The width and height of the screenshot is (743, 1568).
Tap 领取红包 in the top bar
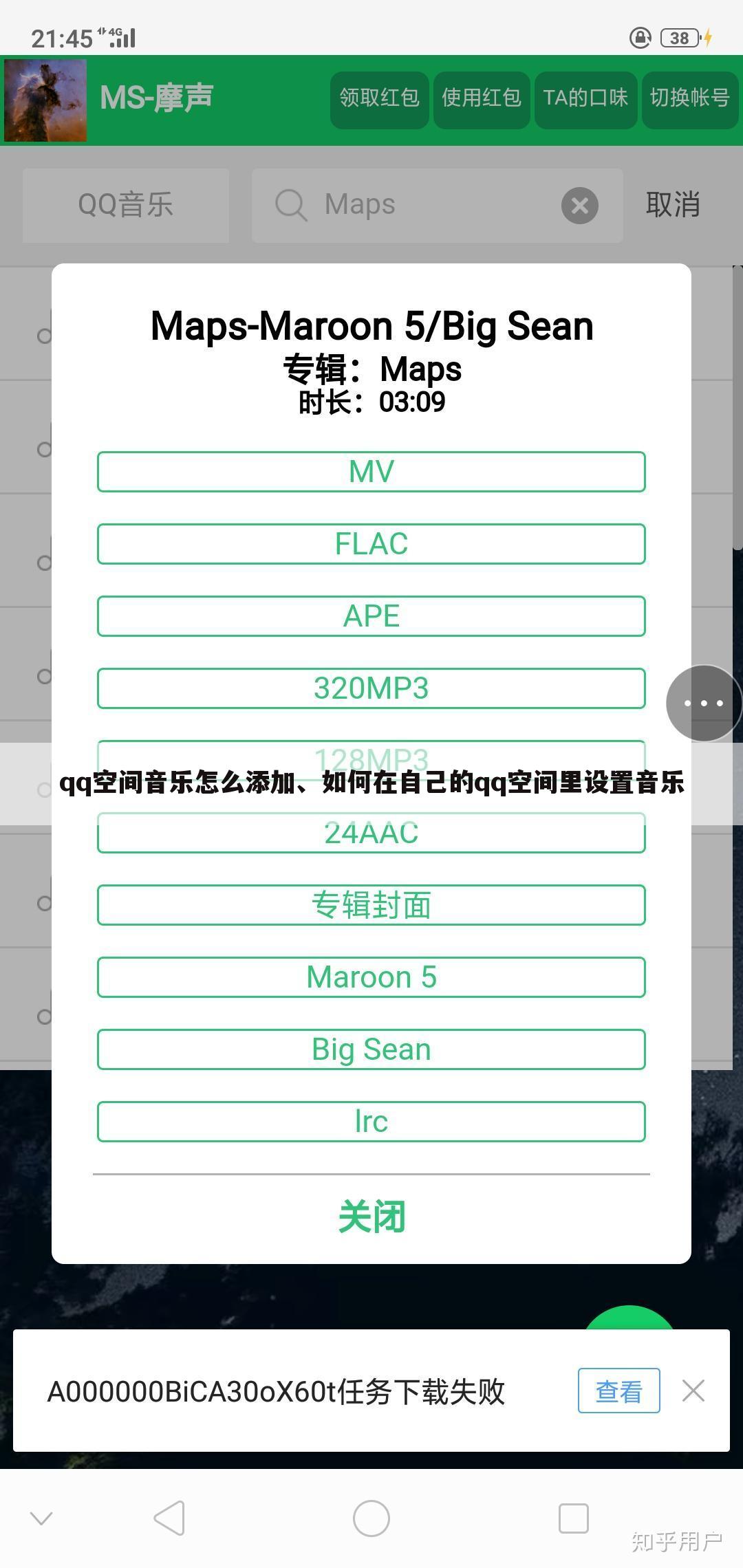[x=379, y=98]
